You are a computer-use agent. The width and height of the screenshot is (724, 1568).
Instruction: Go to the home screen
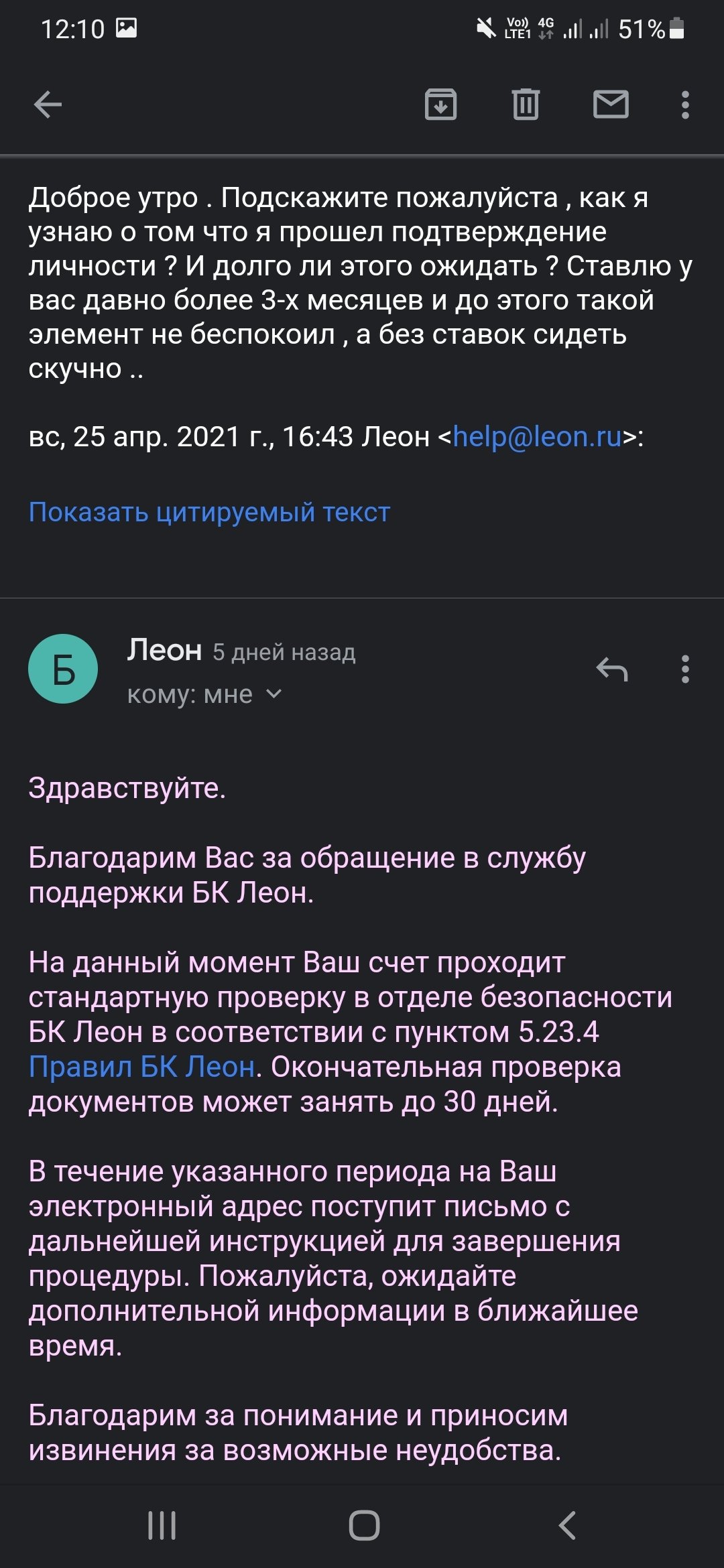(x=364, y=1526)
